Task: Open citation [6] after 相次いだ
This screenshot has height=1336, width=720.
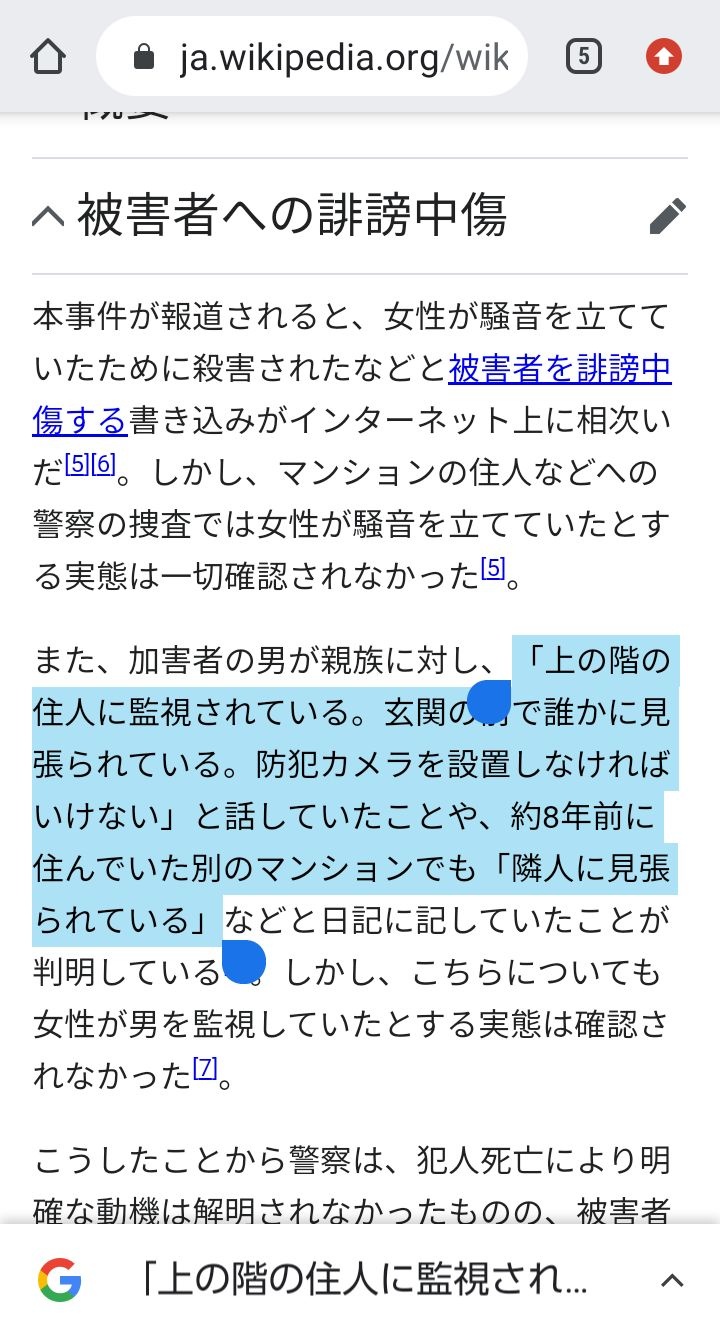Action: click(x=104, y=464)
